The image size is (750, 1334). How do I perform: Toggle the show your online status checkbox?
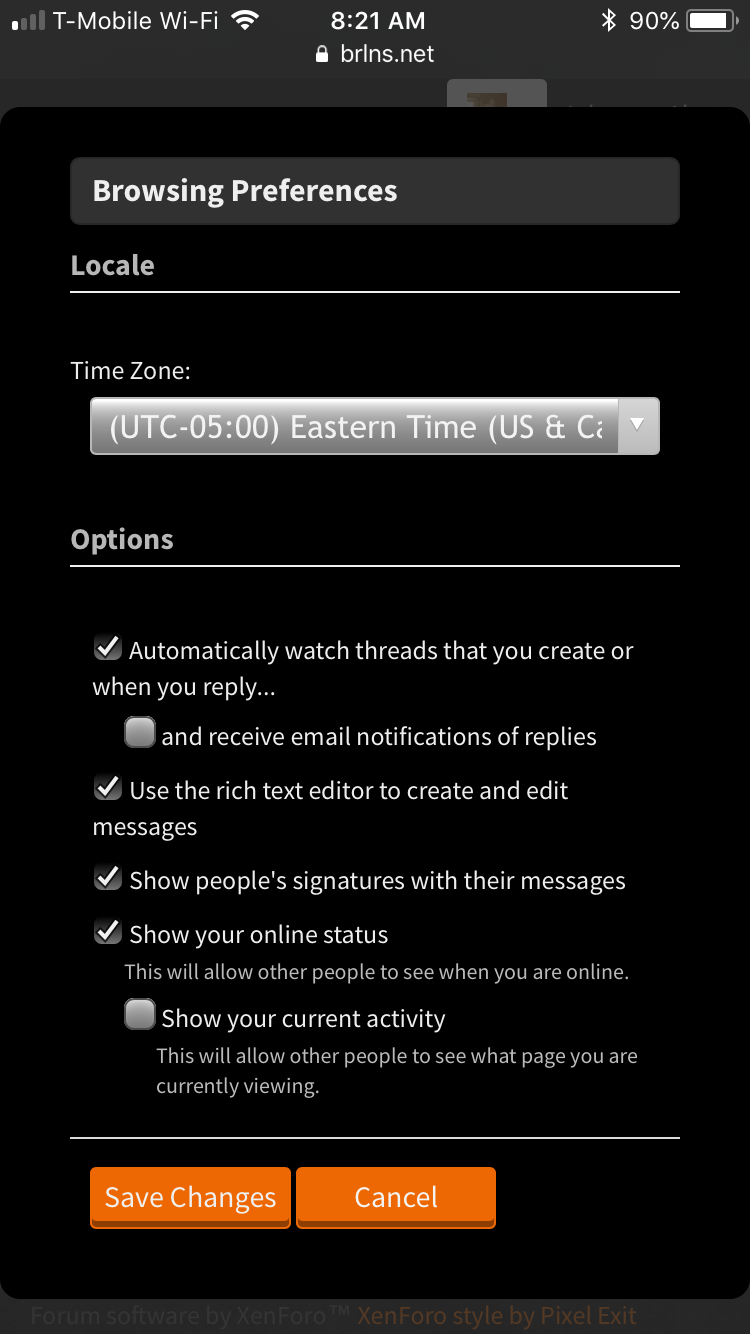pyautogui.click(x=108, y=932)
